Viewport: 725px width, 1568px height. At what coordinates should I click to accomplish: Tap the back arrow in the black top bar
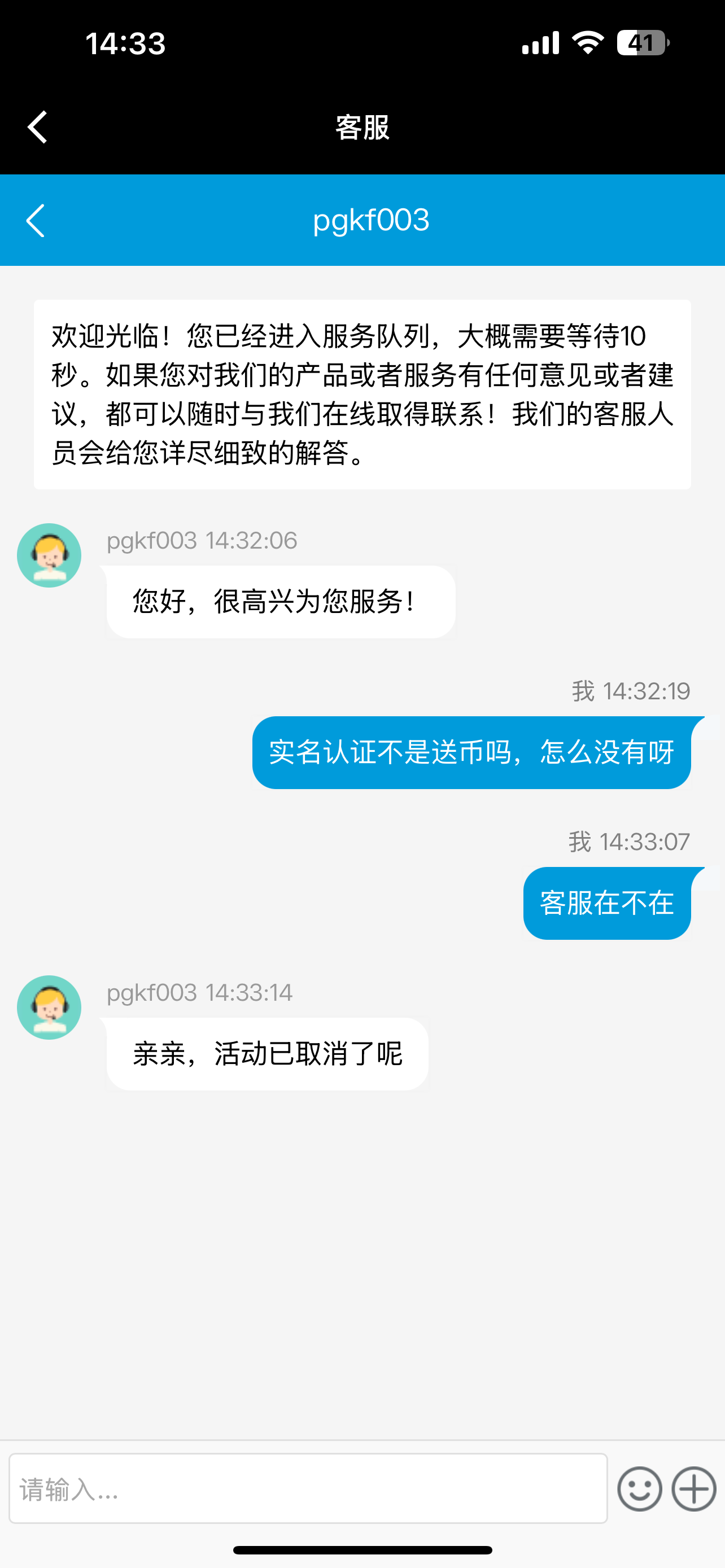click(38, 126)
